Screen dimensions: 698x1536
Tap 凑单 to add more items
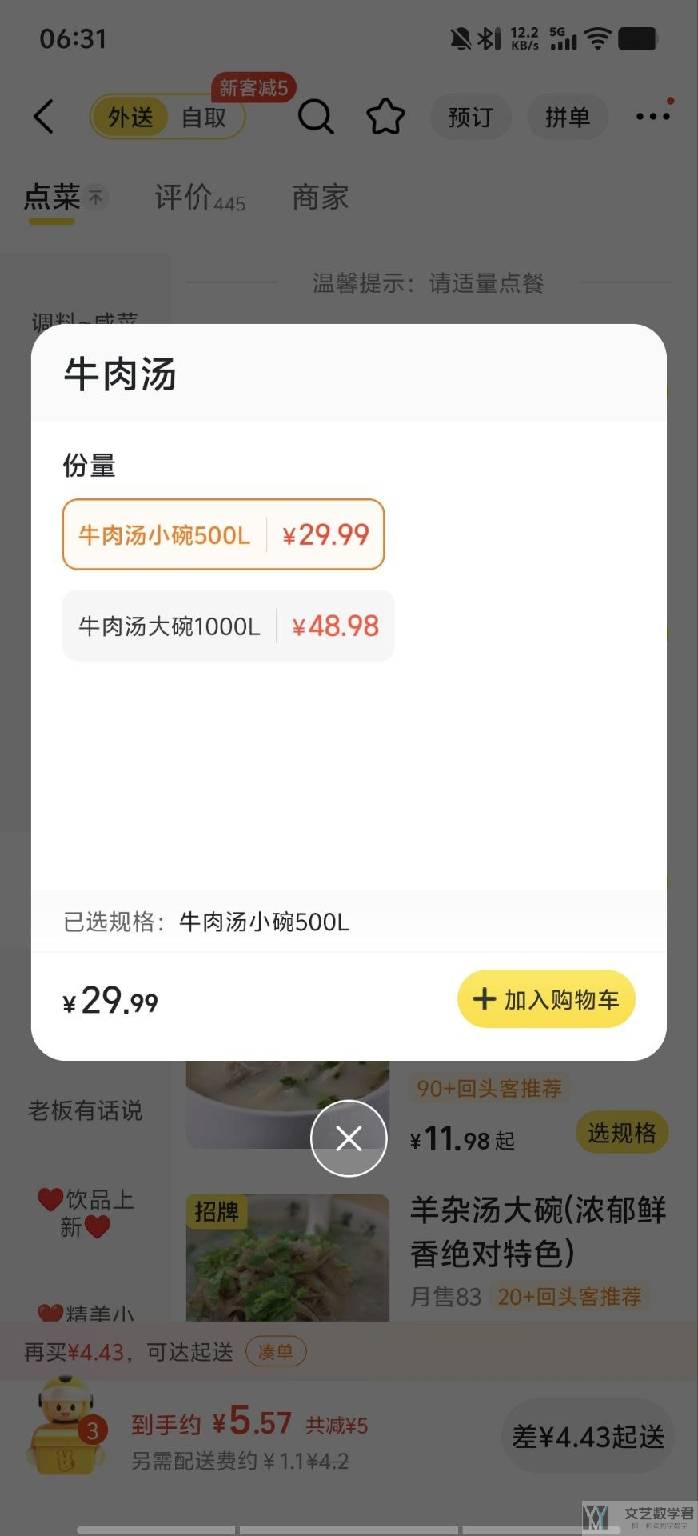coord(276,1352)
